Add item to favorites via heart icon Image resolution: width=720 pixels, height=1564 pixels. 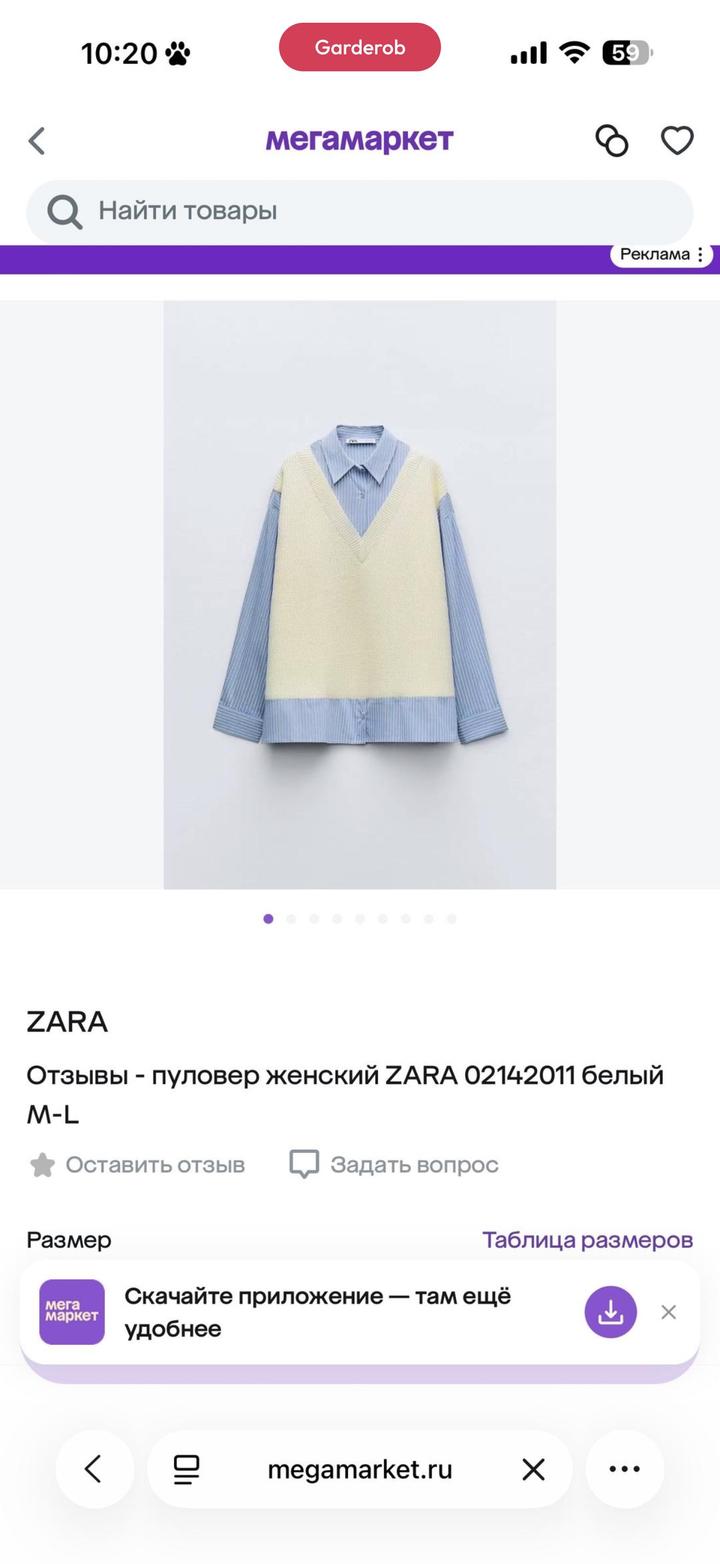pos(677,140)
